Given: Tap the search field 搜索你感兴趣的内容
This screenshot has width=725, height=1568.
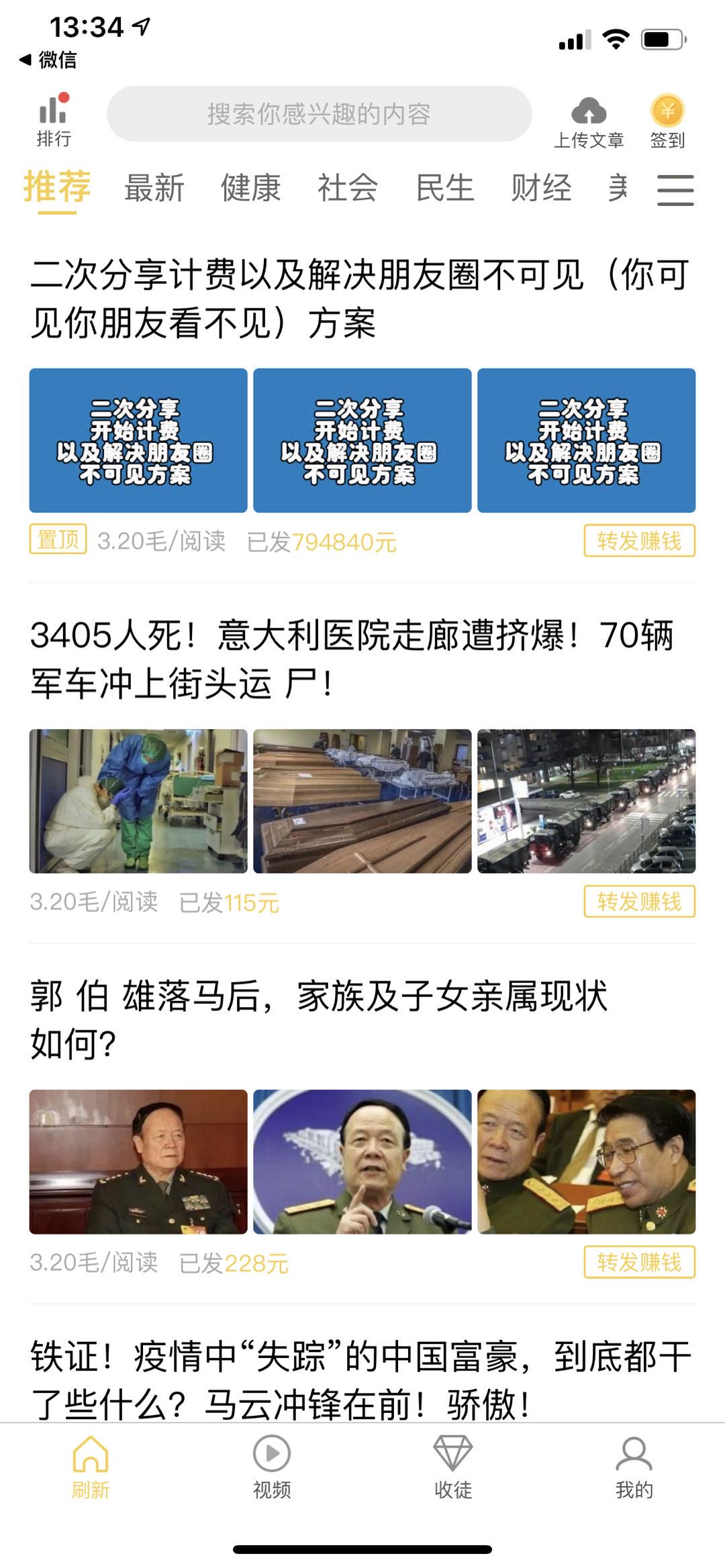Looking at the screenshot, I should [321, 114].
